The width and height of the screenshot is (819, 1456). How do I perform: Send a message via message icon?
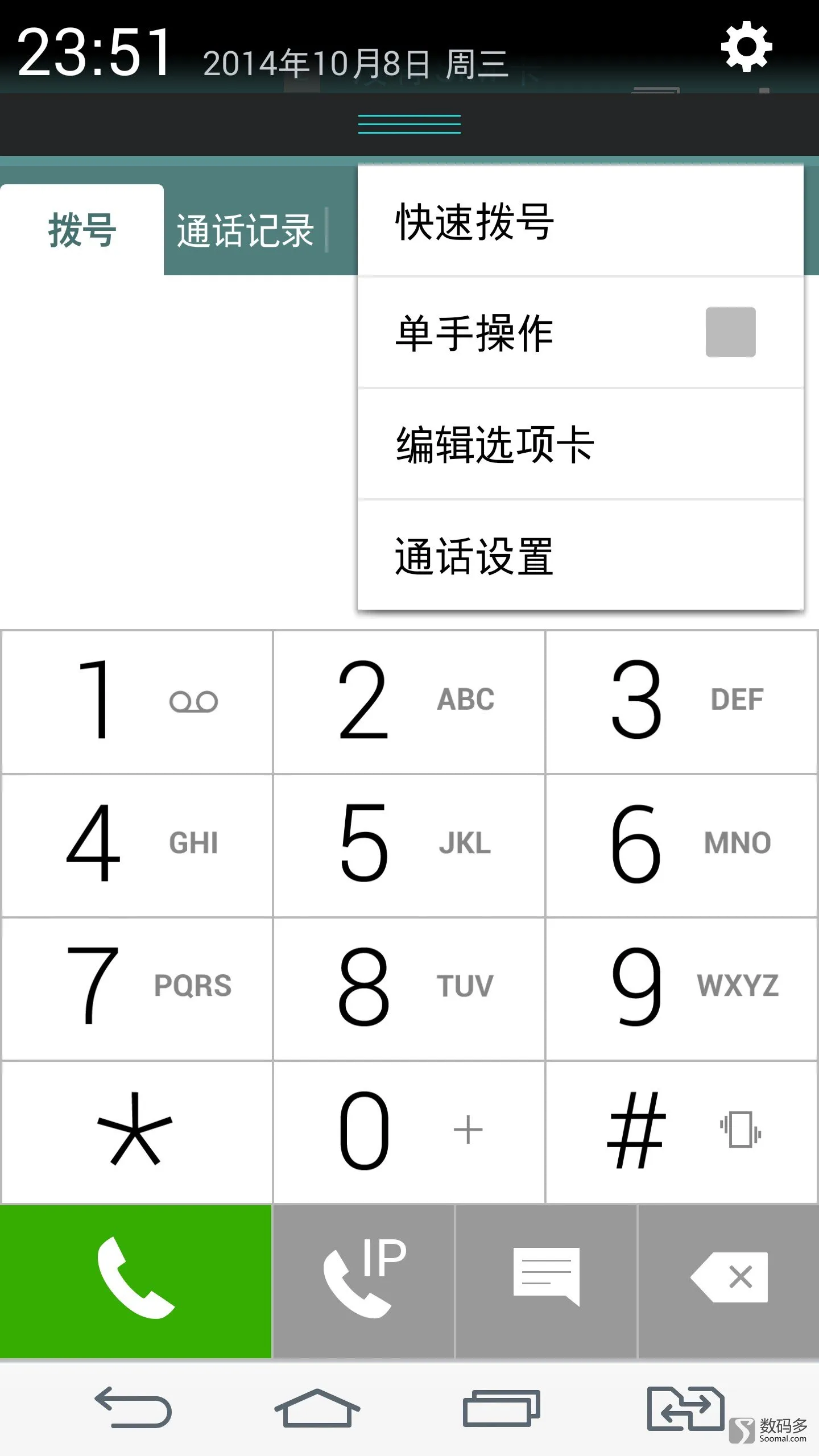tap(546, 1281)
